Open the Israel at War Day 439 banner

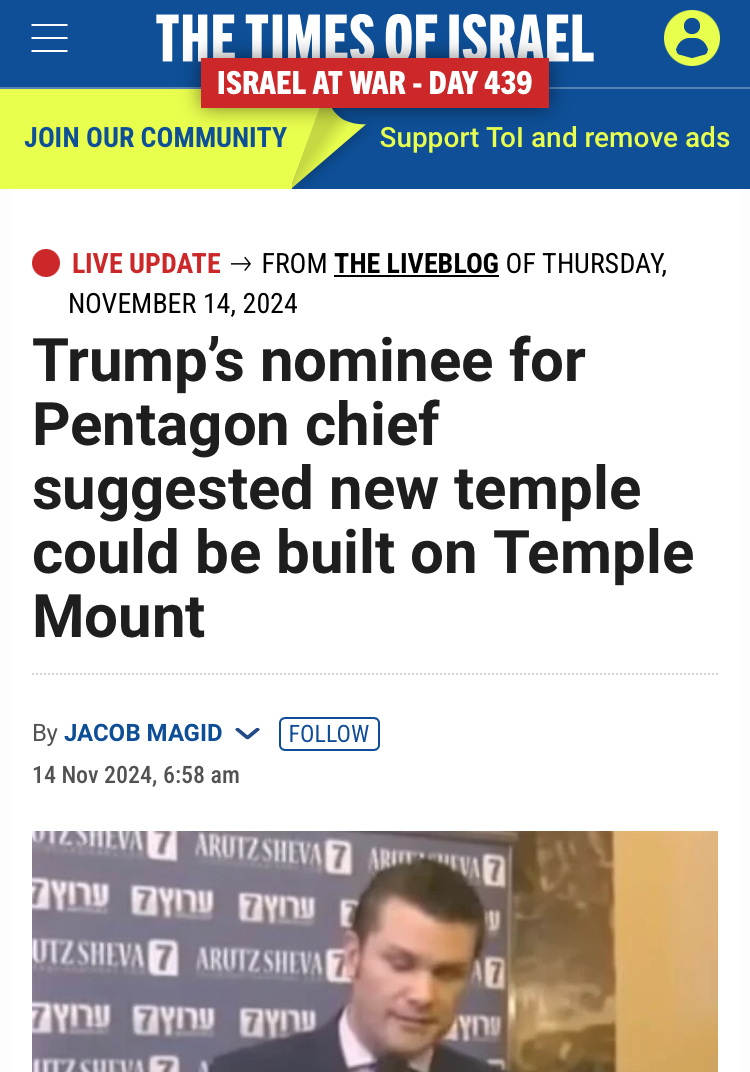(x=375, y=83)
